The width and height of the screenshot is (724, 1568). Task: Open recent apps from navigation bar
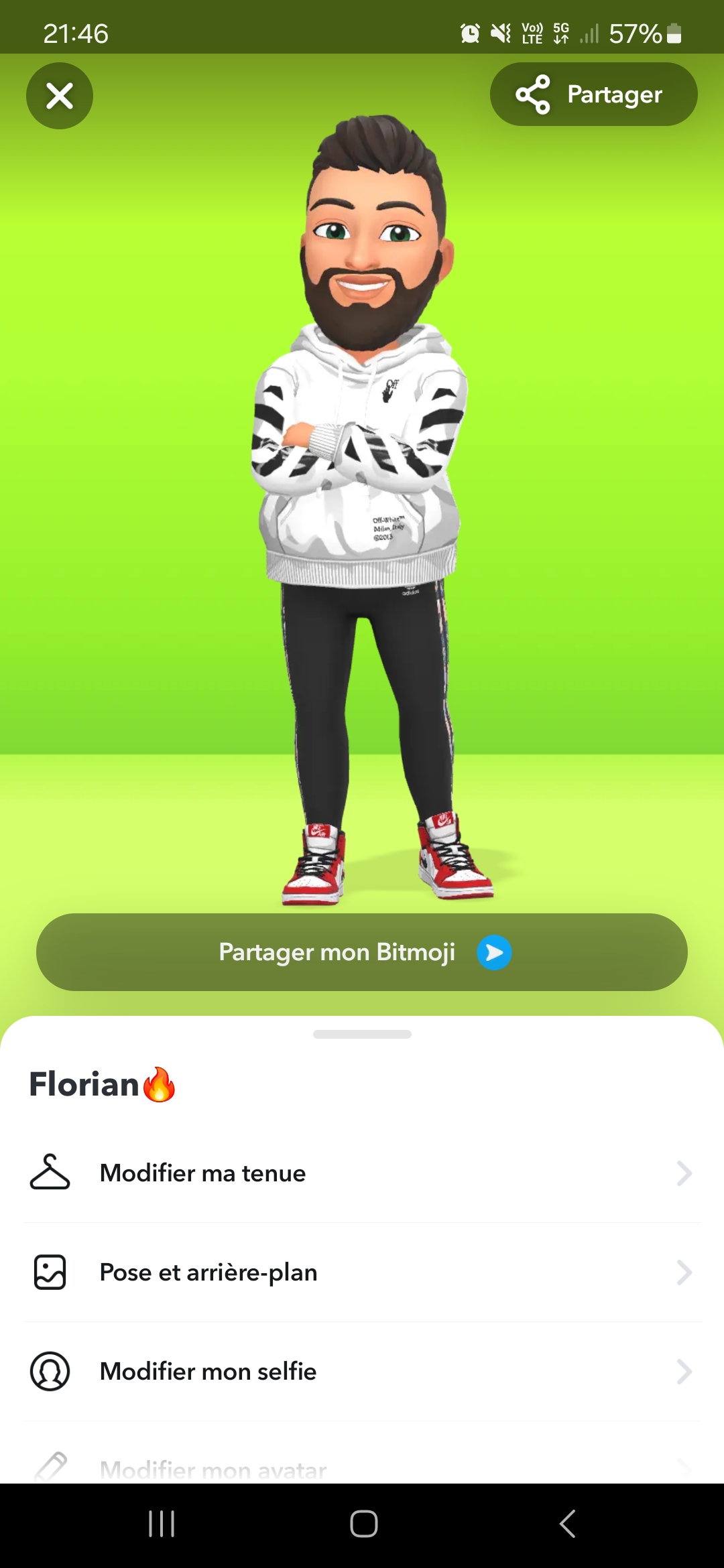tap(162, 1523)
